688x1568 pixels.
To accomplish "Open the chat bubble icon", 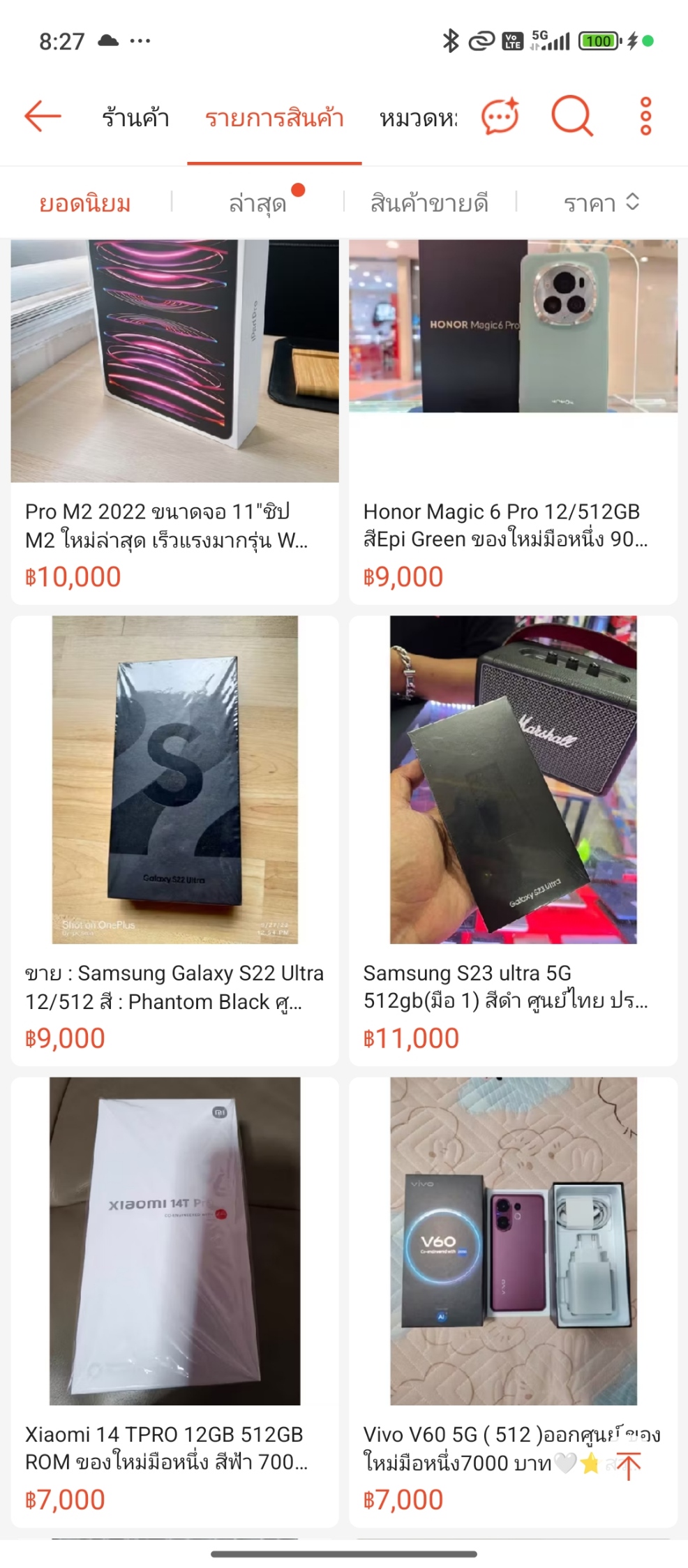I will (500, 116).
